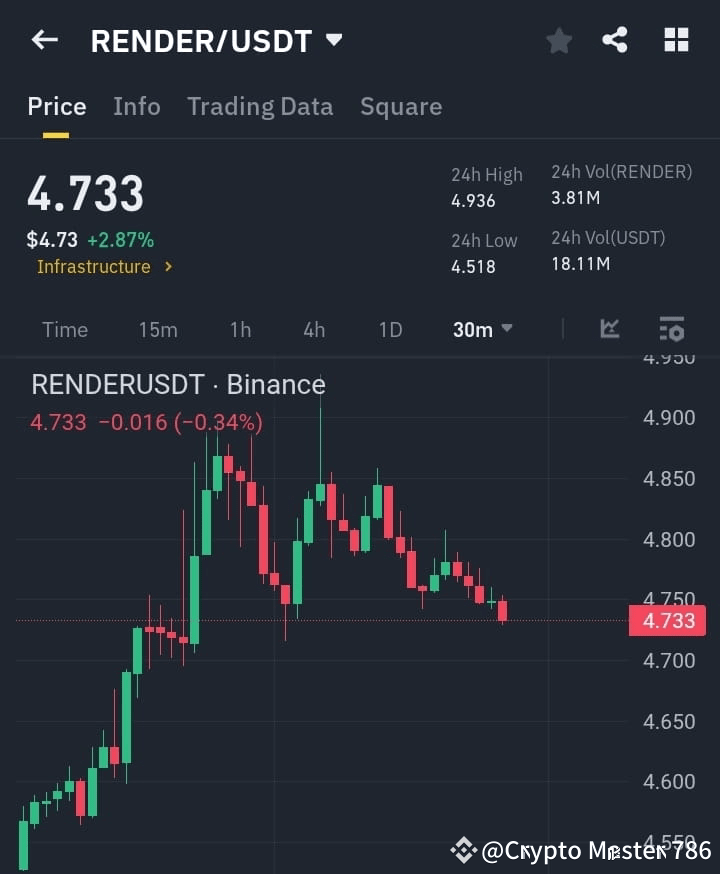Tap the Infrastructure category link

95,267
